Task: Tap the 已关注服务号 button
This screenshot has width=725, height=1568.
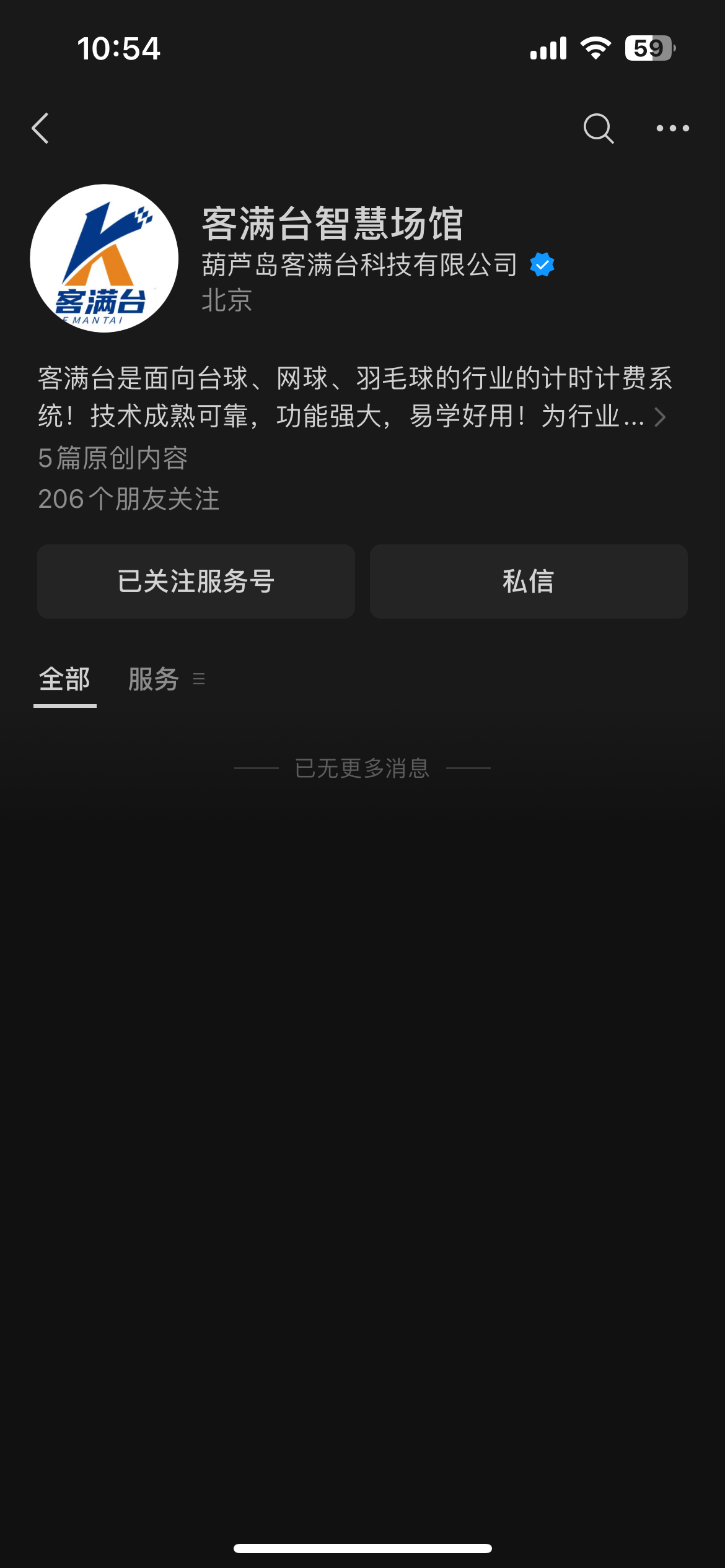Action: tap(196, 581)
